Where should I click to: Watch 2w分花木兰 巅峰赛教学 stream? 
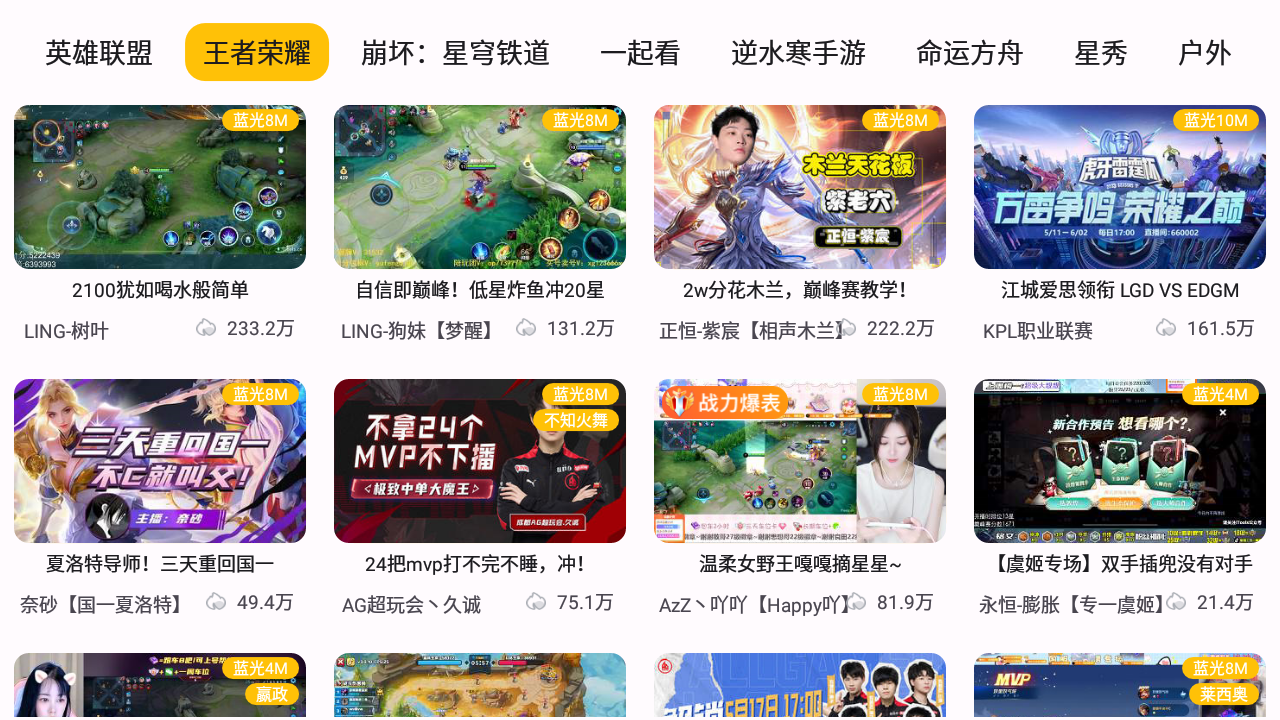(x=800, y=187)
